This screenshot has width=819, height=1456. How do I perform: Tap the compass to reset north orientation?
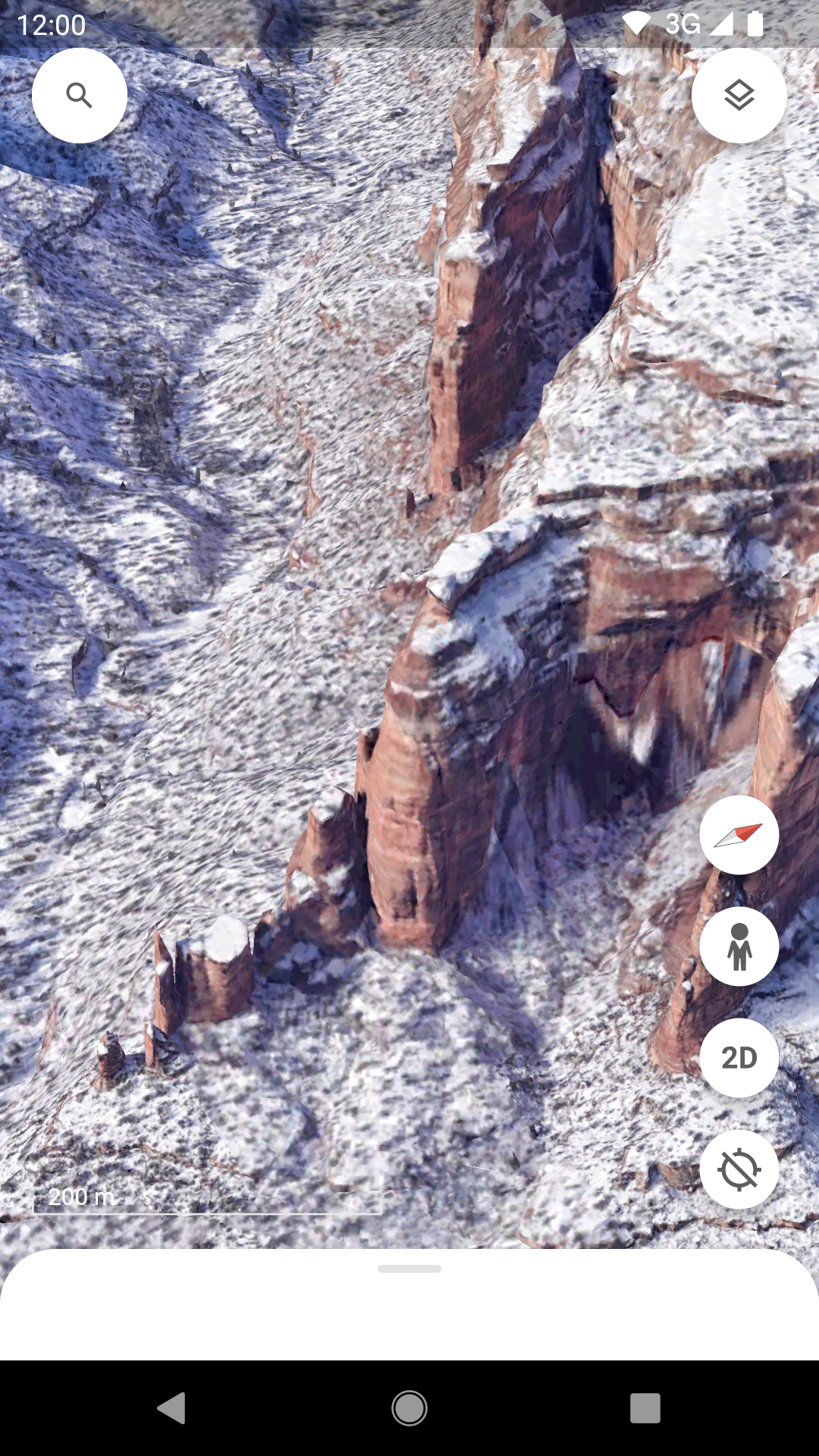(739, 834)
